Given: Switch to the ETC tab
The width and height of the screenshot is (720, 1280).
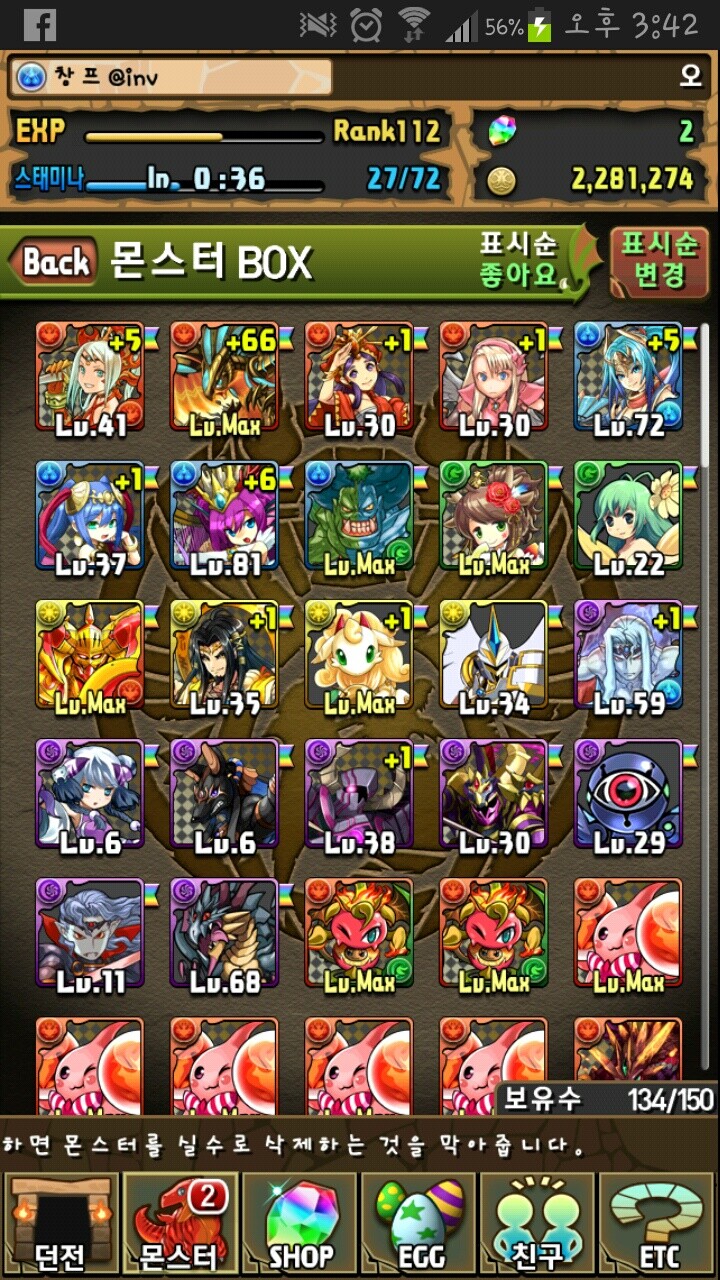Looking at the screenshot, I should (658, 1225).
